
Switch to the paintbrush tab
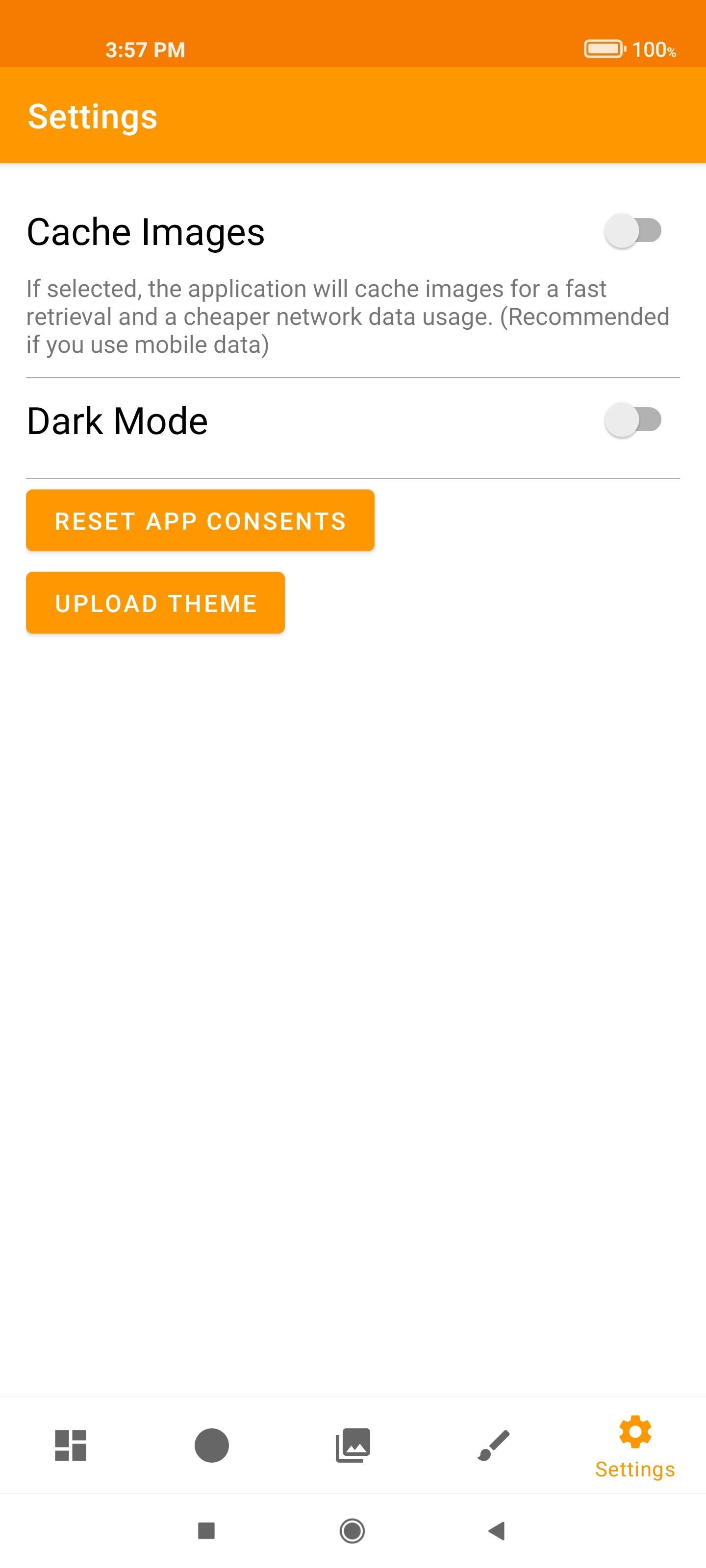coord(493,1445)
